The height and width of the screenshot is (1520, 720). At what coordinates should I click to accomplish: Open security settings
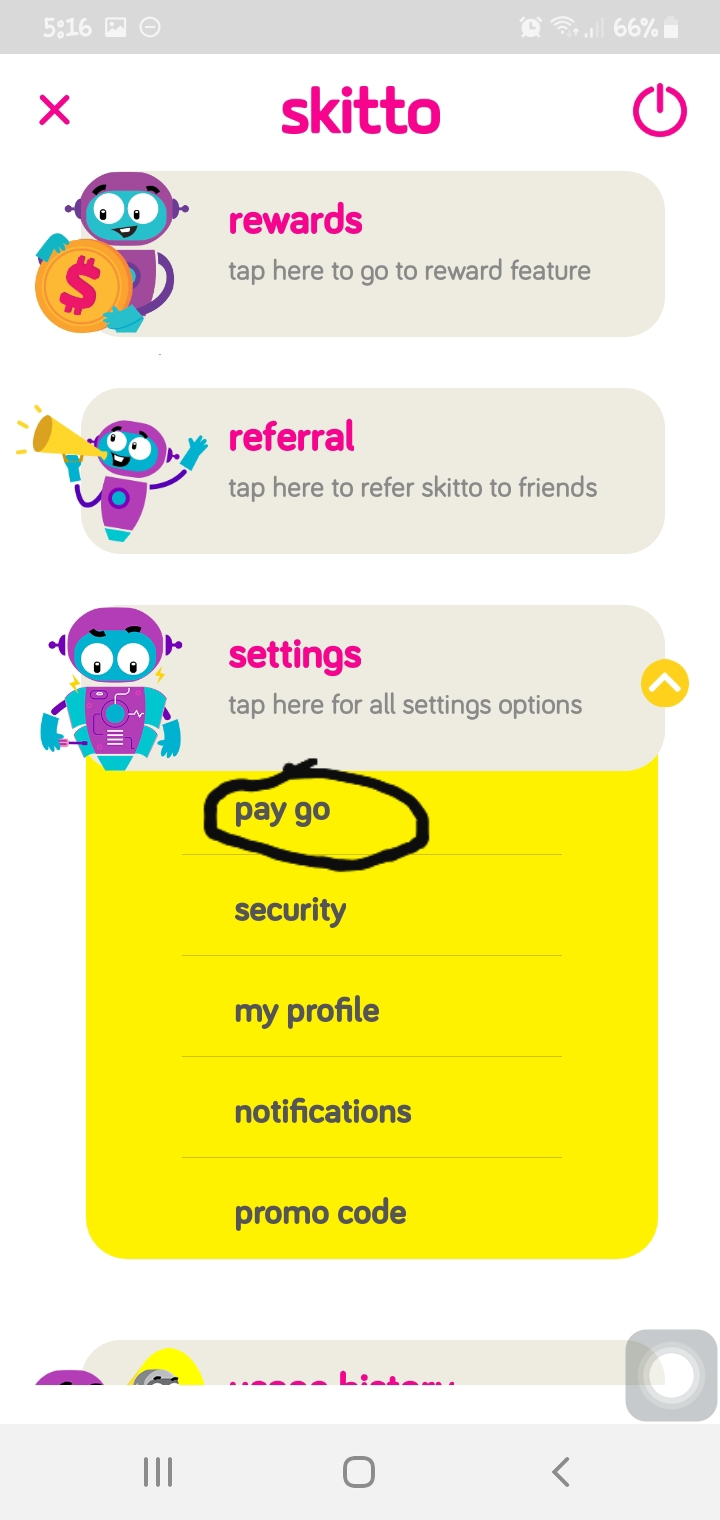[x=290, y=910]
